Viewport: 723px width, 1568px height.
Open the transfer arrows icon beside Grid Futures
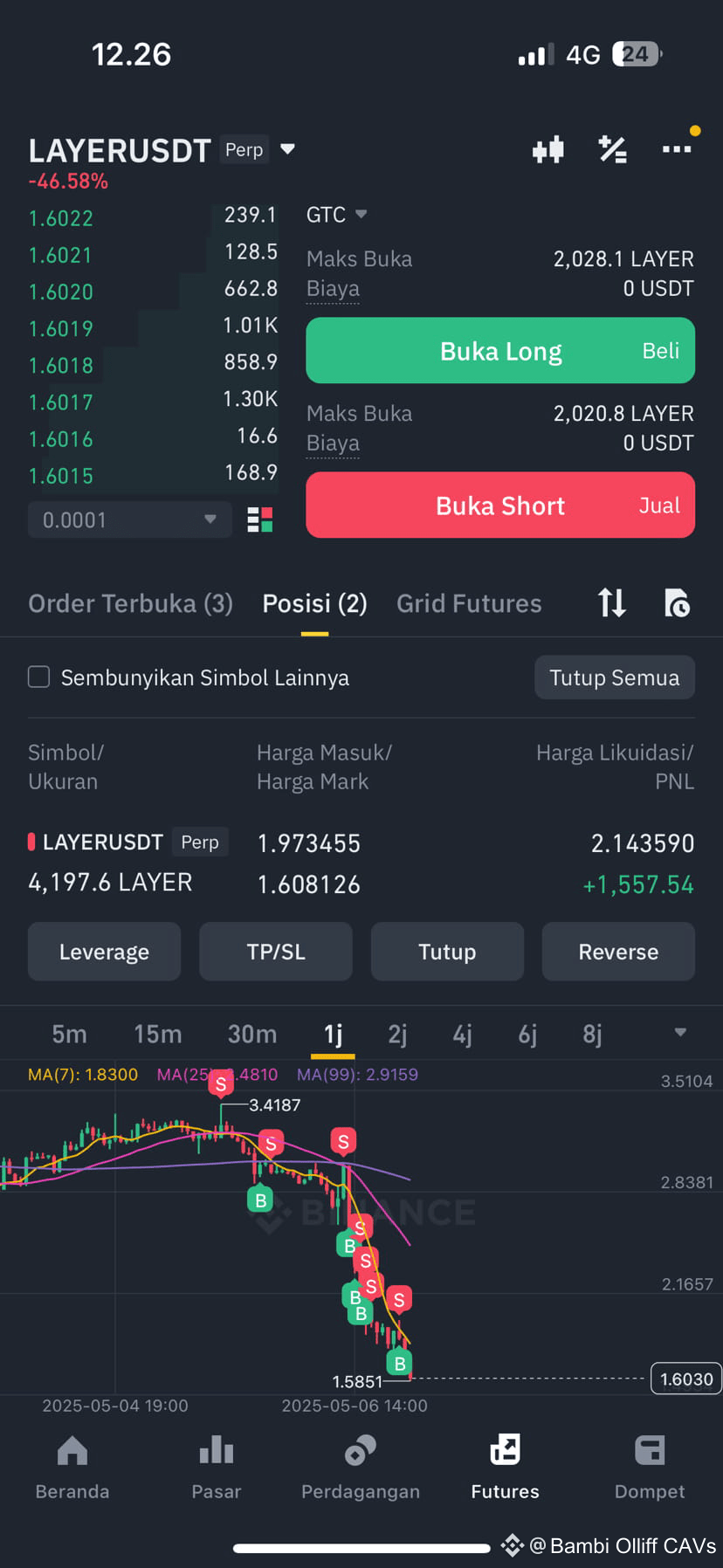[611, 603]
